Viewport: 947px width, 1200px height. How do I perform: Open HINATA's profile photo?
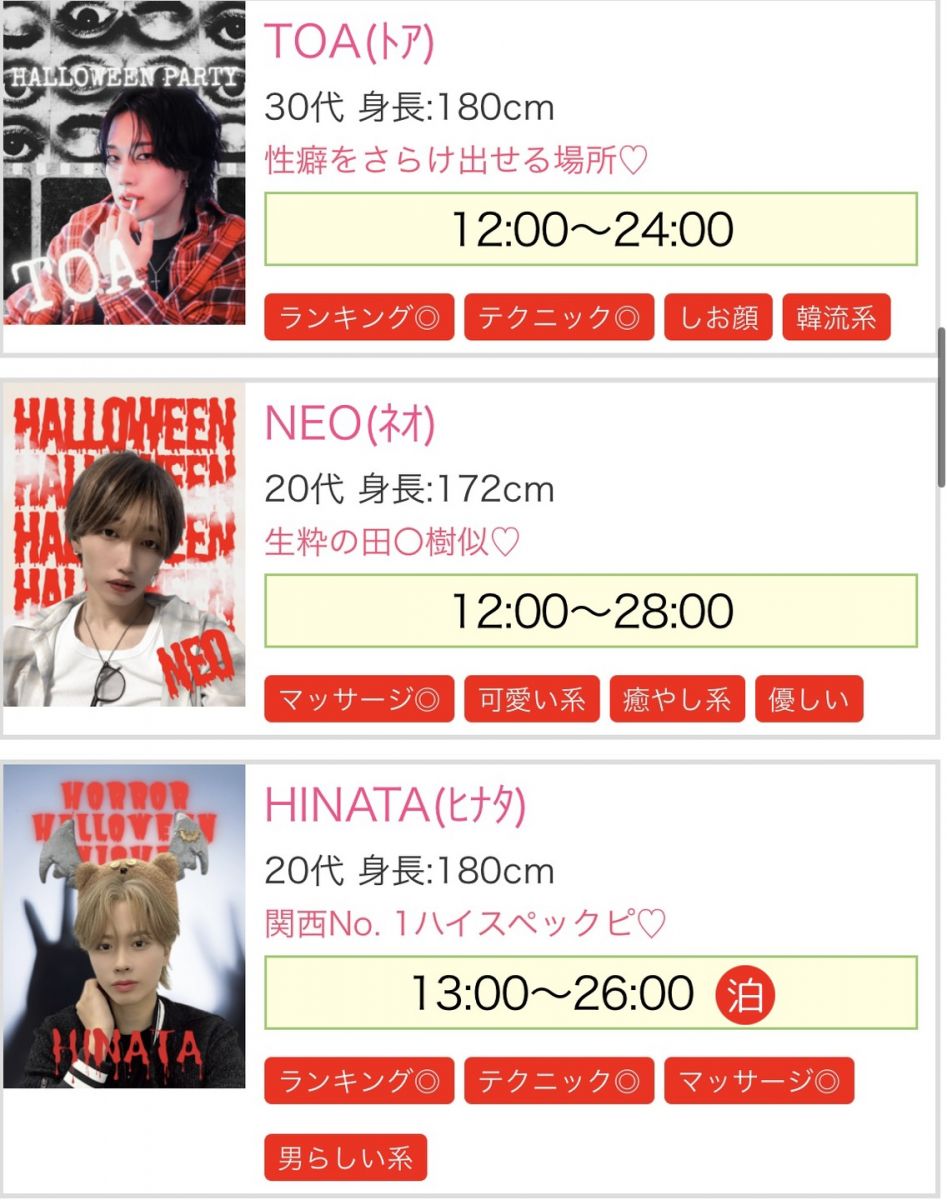click(x=124, y=926)
